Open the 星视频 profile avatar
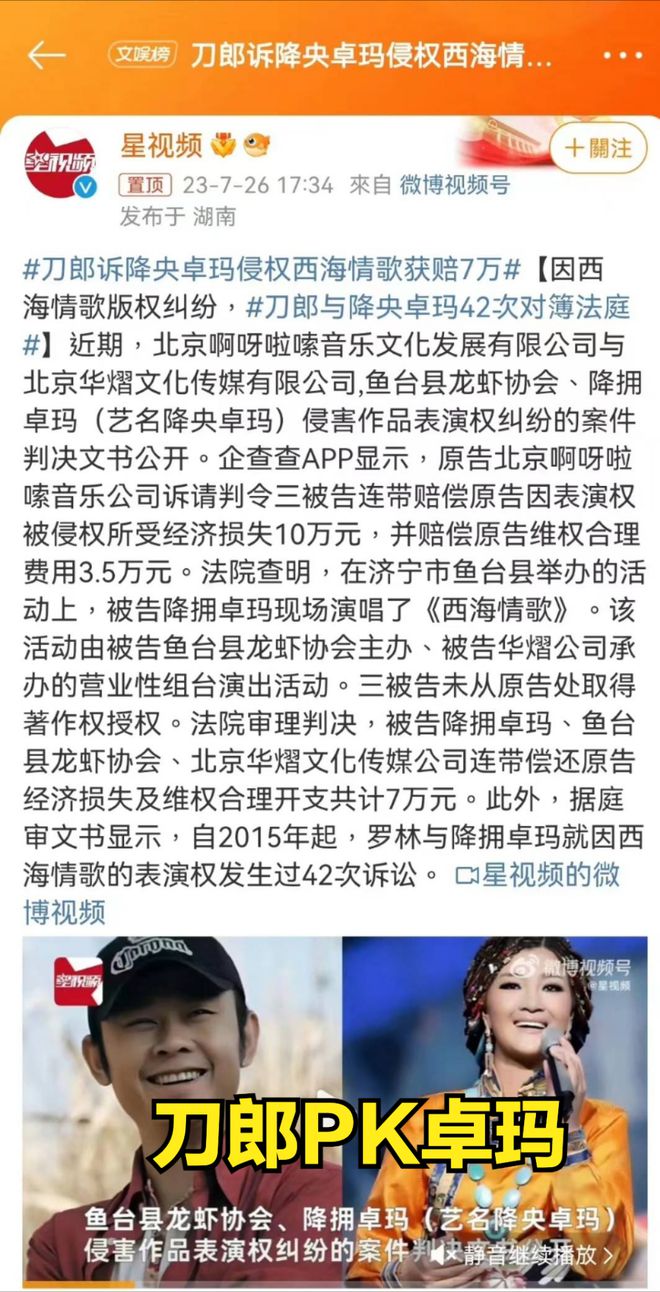 coord(61,163)
